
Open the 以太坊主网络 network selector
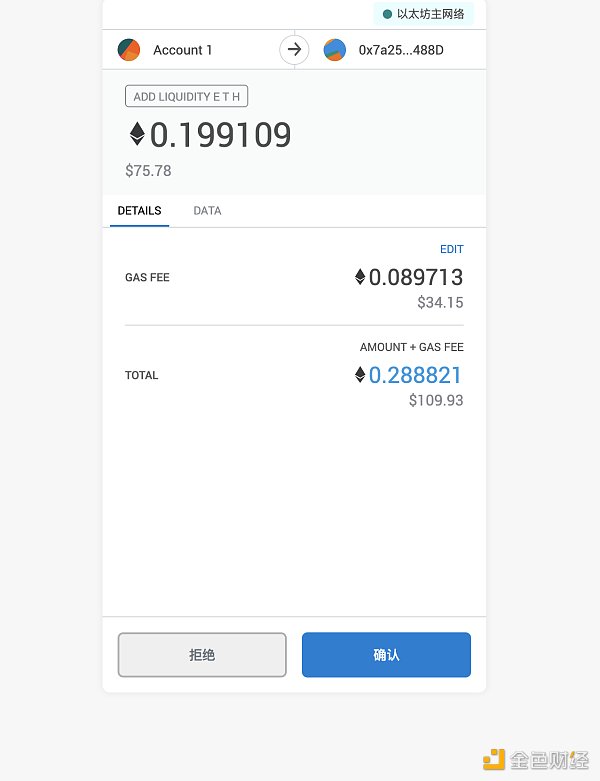click(x=423, y=14)
